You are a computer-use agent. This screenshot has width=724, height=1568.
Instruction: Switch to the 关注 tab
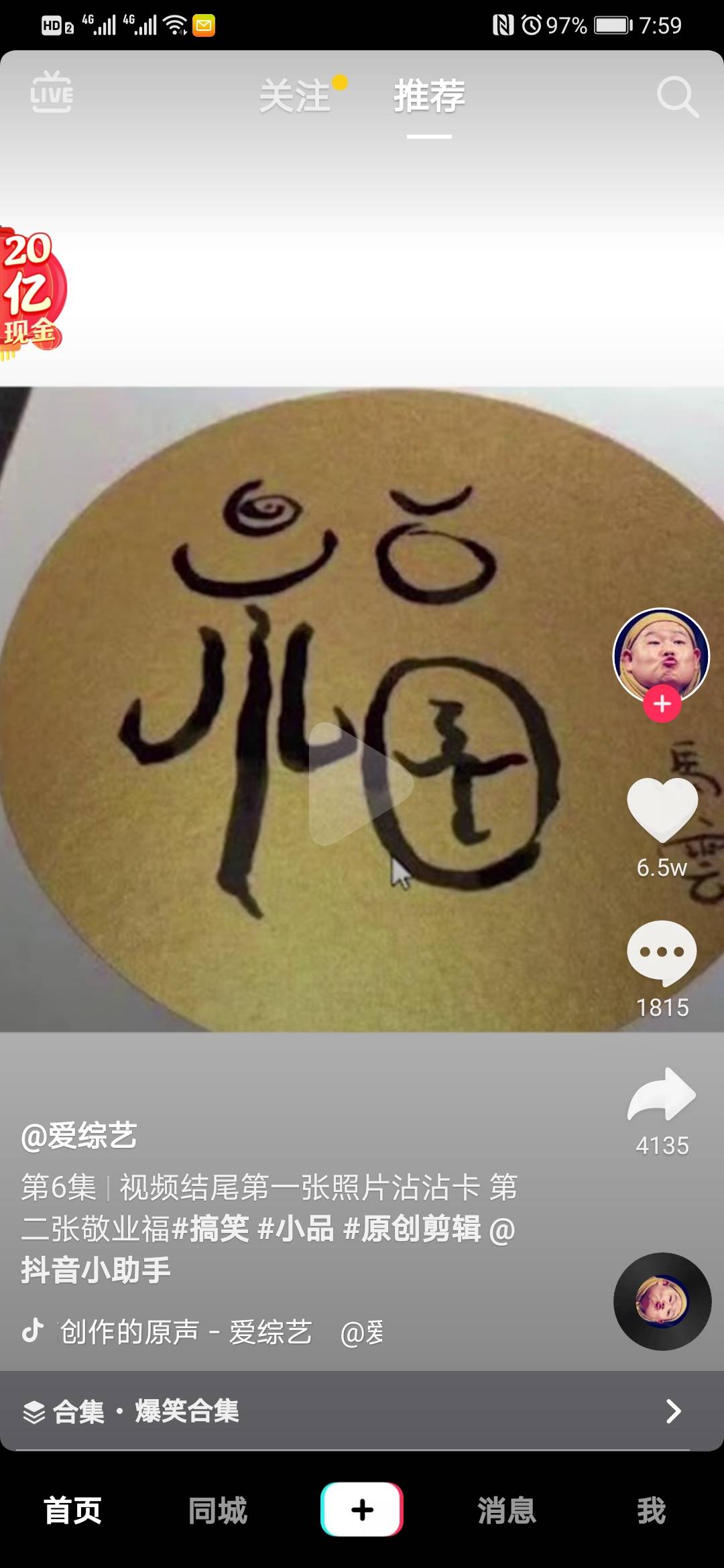coord(295,96)
